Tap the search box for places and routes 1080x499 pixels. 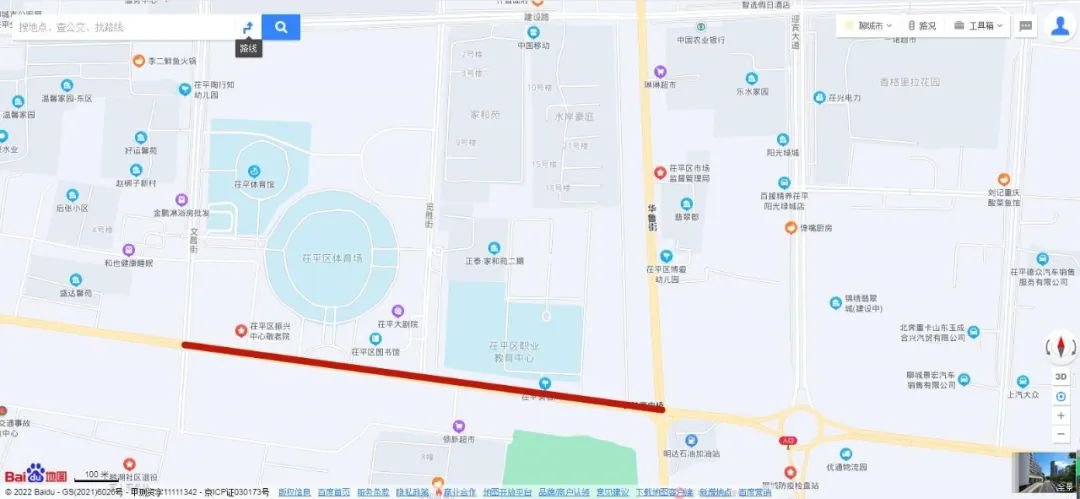[120, 27]
